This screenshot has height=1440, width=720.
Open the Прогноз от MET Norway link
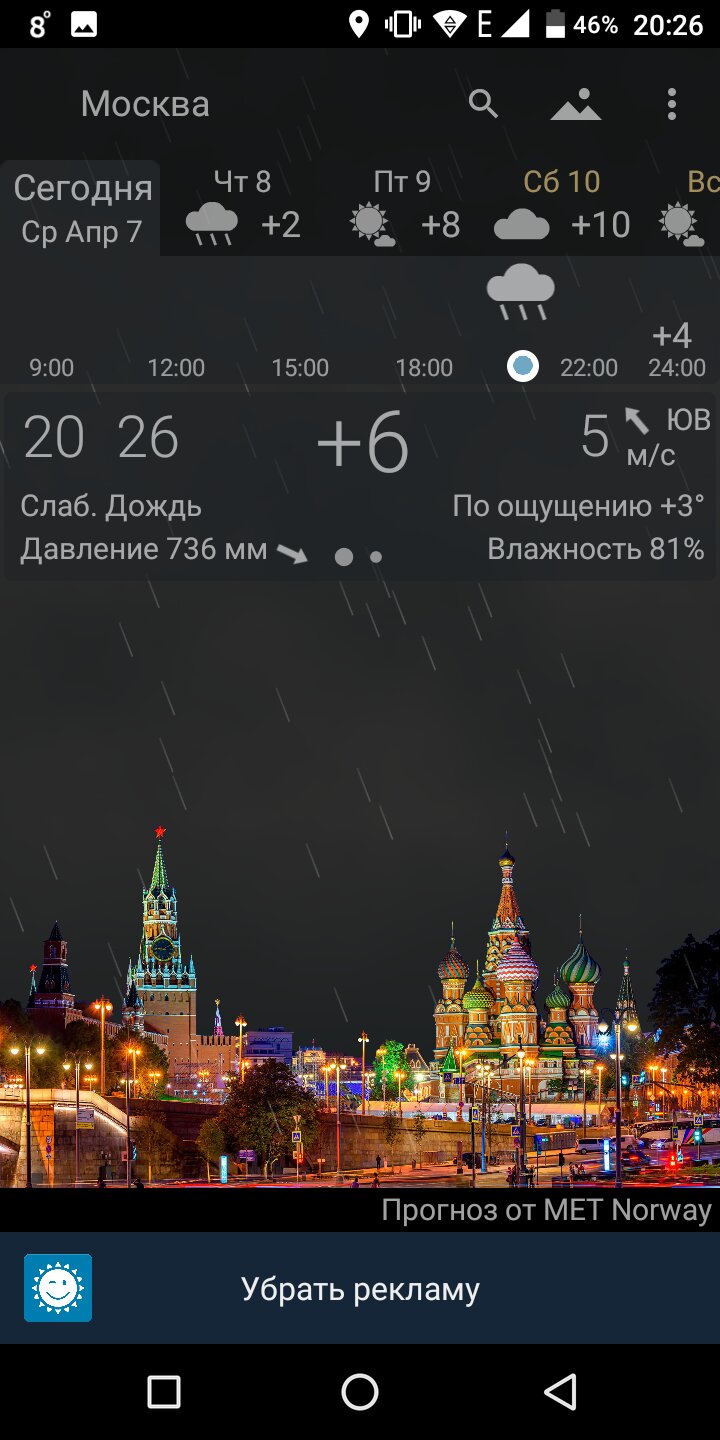(546, 1210)
